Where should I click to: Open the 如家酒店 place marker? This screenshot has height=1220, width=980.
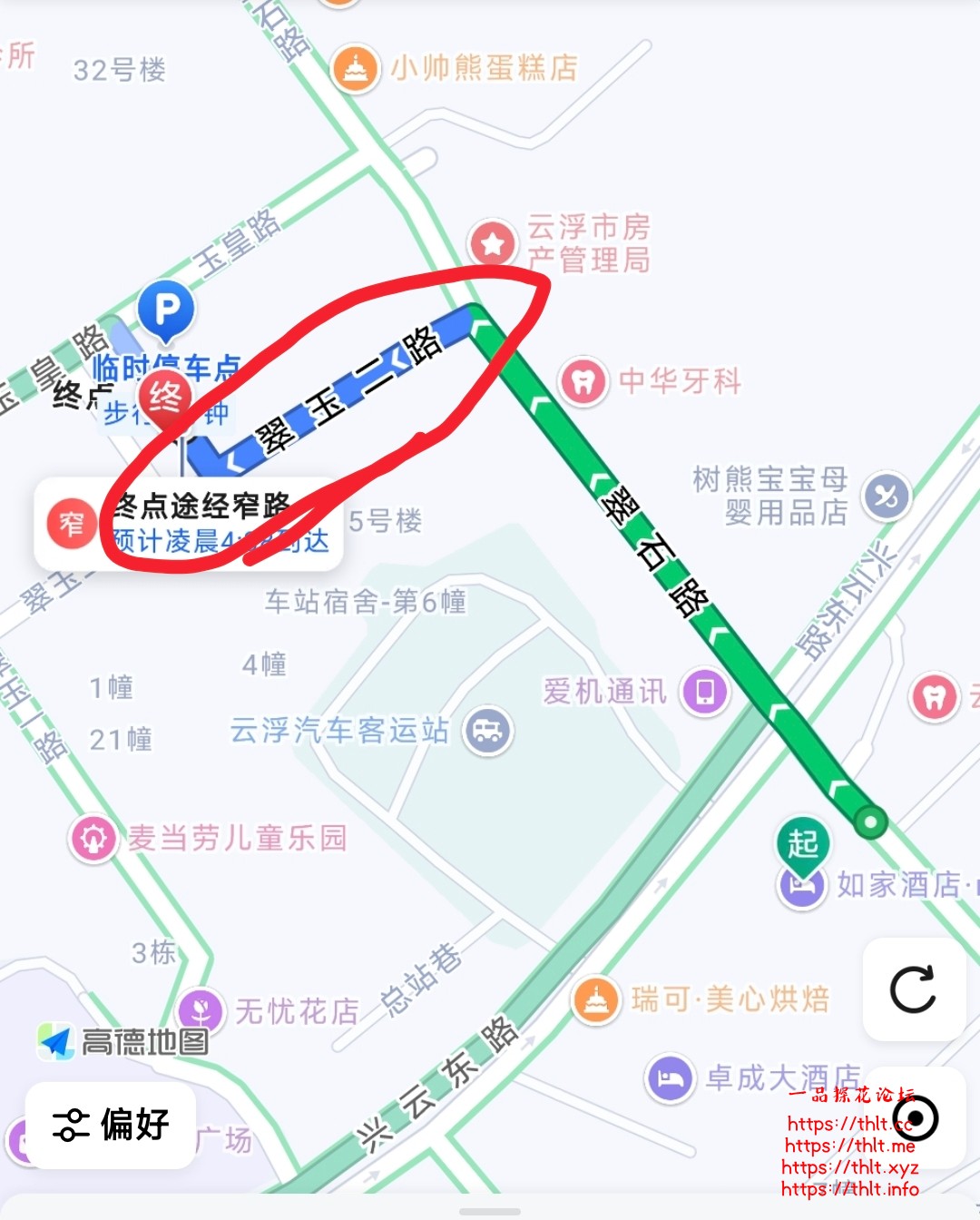tap(802, 884)
